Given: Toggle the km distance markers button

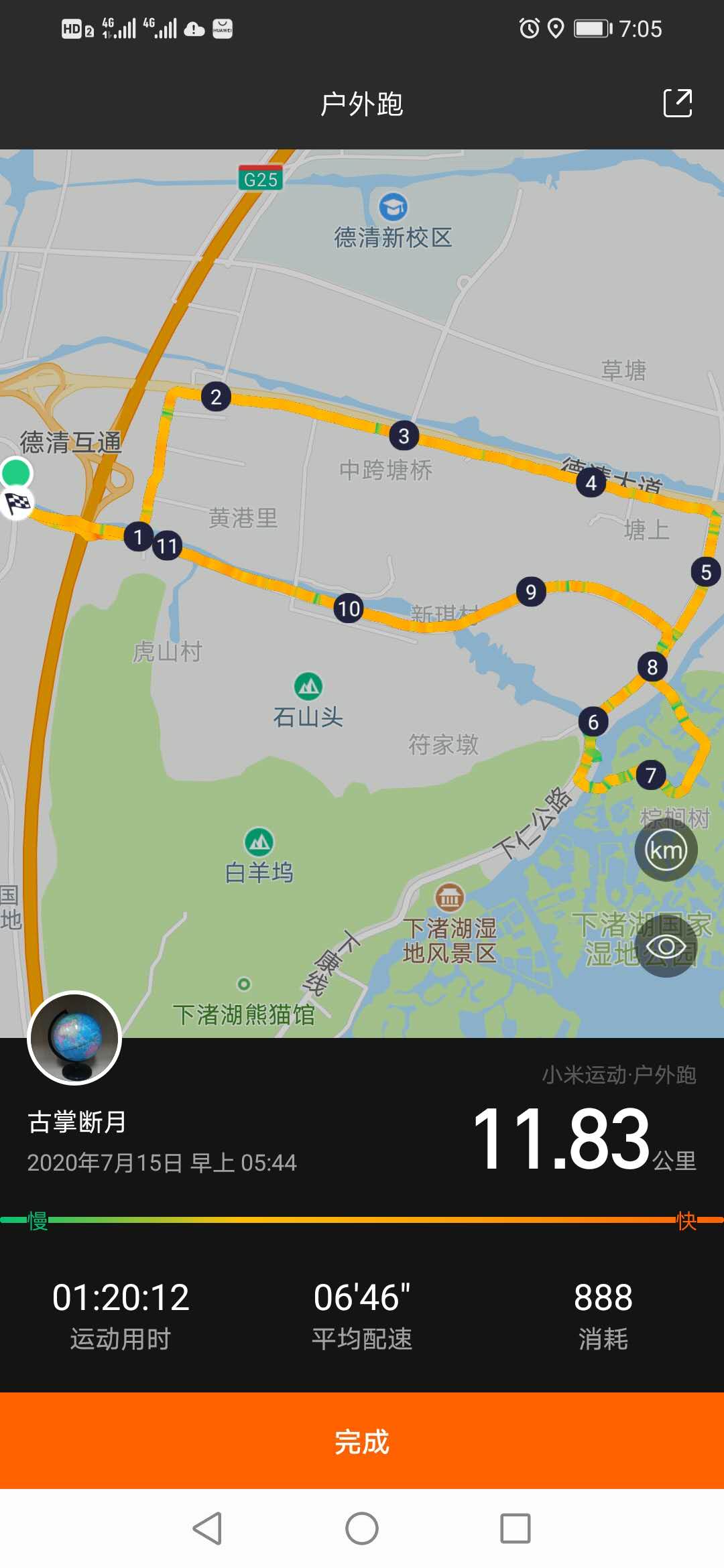Looking at the screenshot, I should 666,848.
